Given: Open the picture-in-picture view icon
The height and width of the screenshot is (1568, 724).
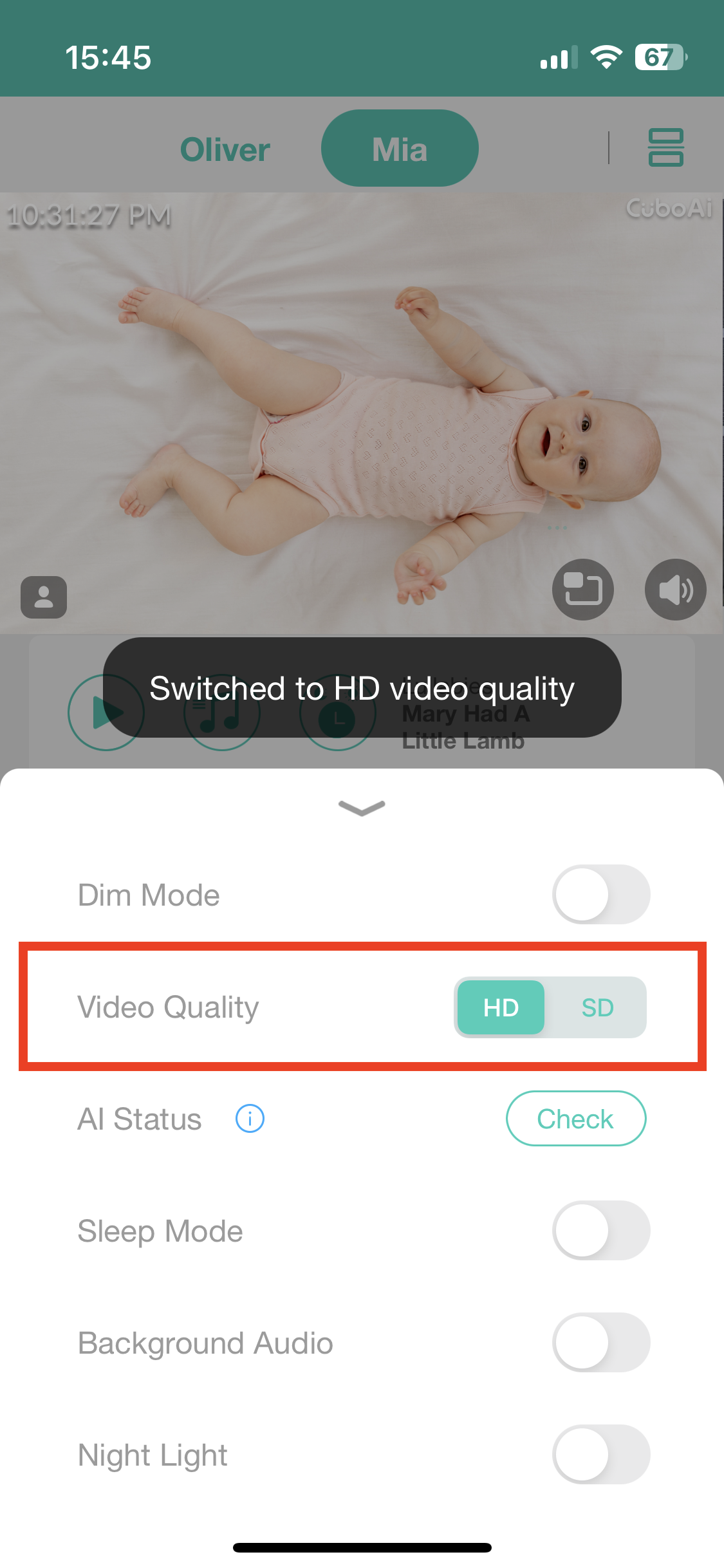Looking at the screenshot, I should tap(582, 590).
